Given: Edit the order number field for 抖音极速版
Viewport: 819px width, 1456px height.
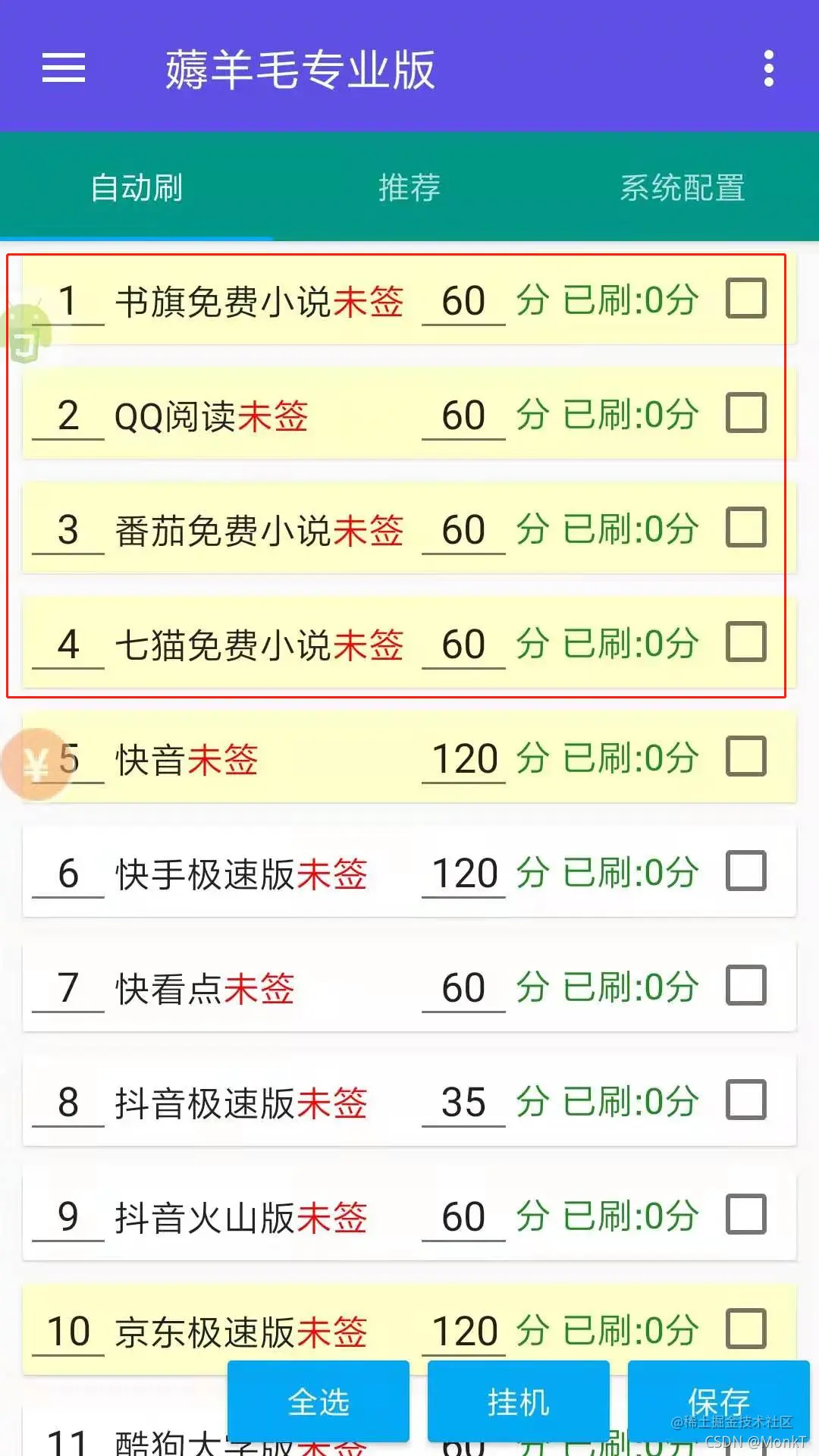Looking at the screenshot, I should pyautogui.click(x=68, y=1103).
